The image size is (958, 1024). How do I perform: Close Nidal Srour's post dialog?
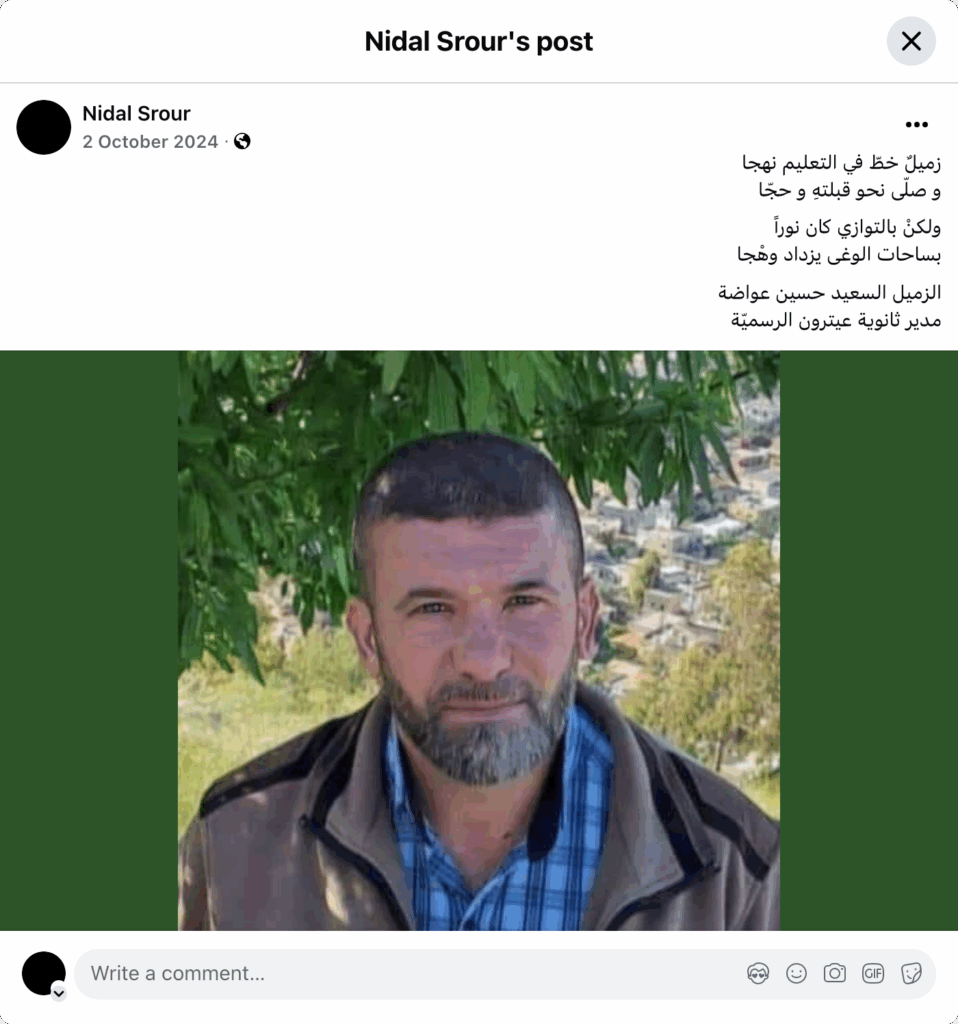point(911,41)
